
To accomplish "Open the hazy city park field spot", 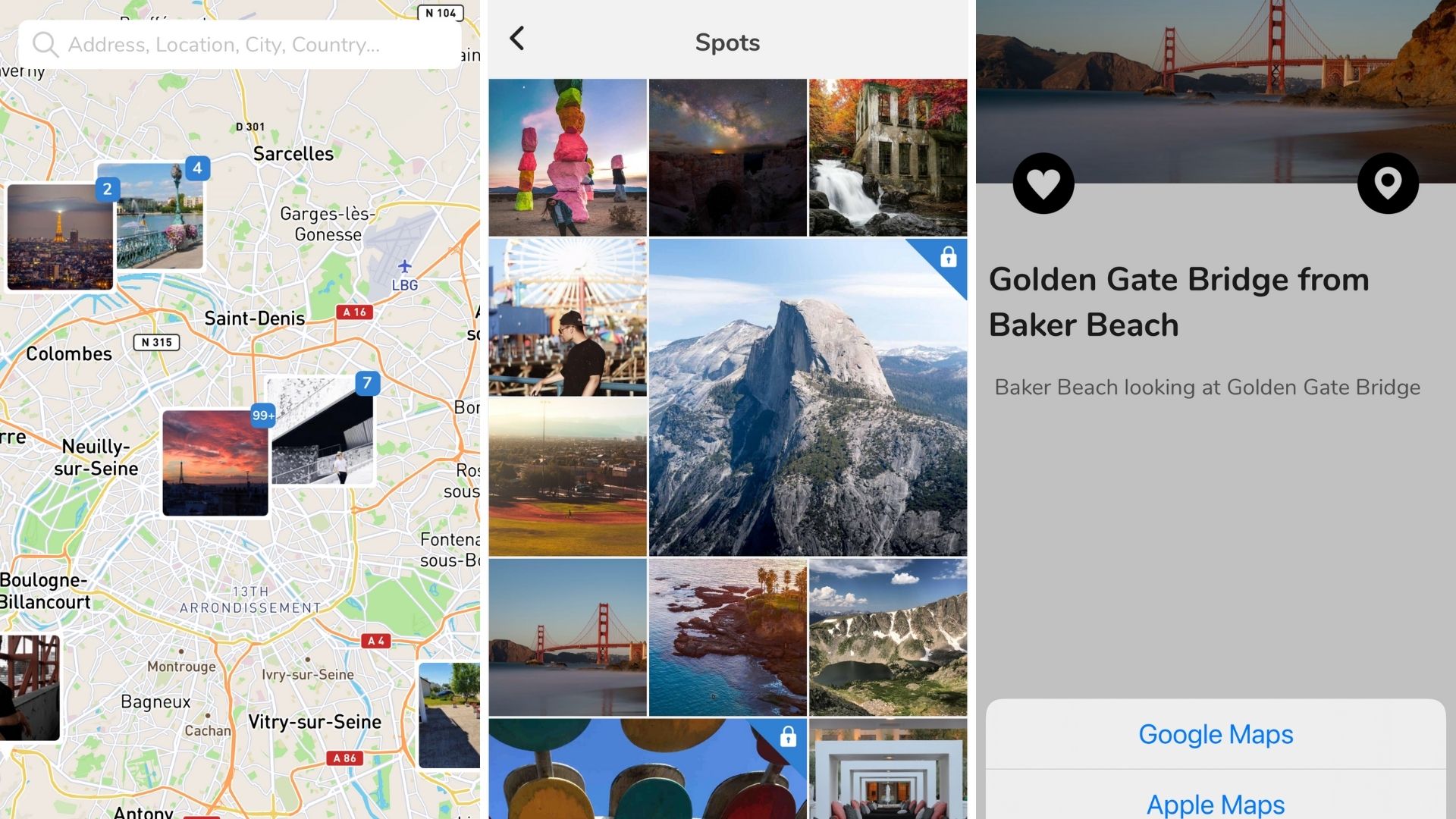I will point(567,478).
